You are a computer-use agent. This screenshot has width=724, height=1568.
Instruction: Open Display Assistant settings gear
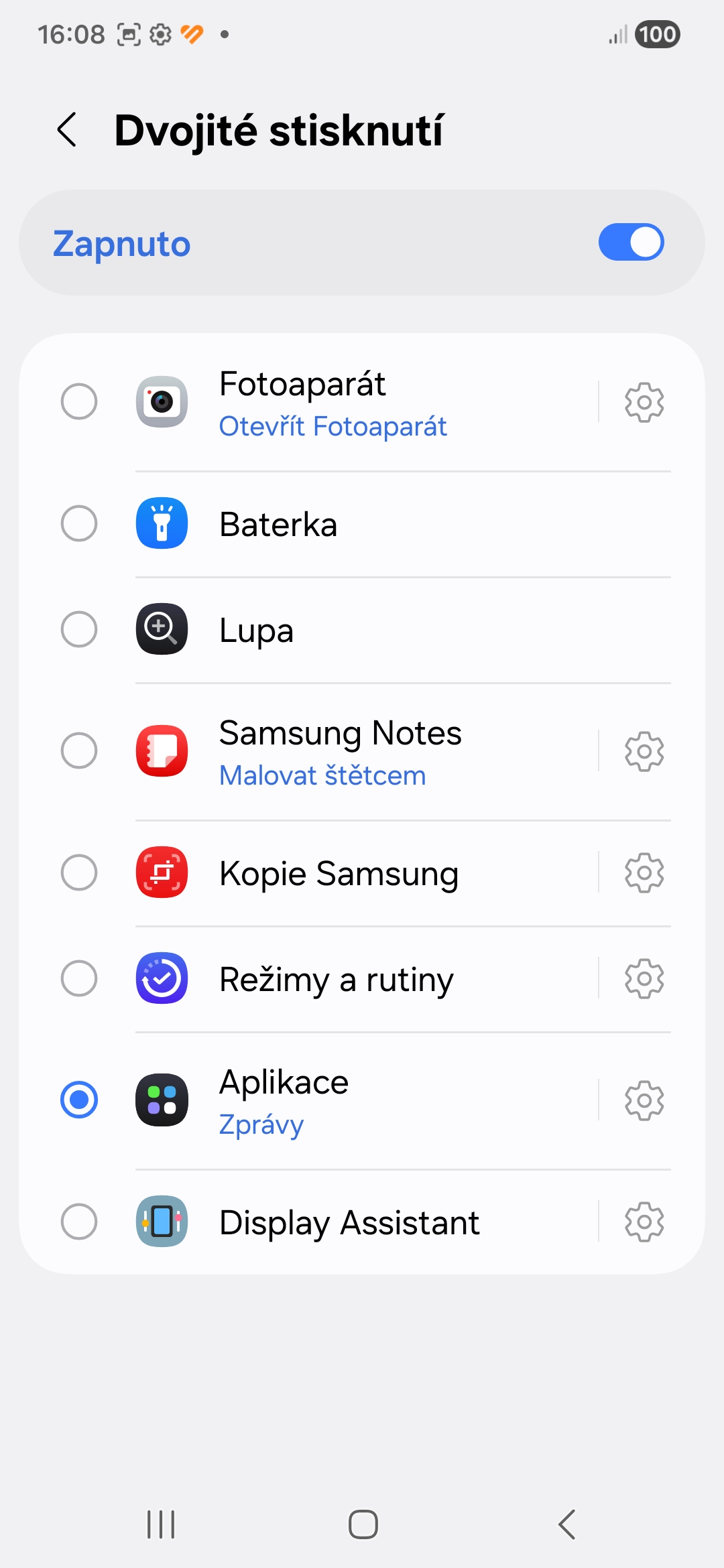644,1222
